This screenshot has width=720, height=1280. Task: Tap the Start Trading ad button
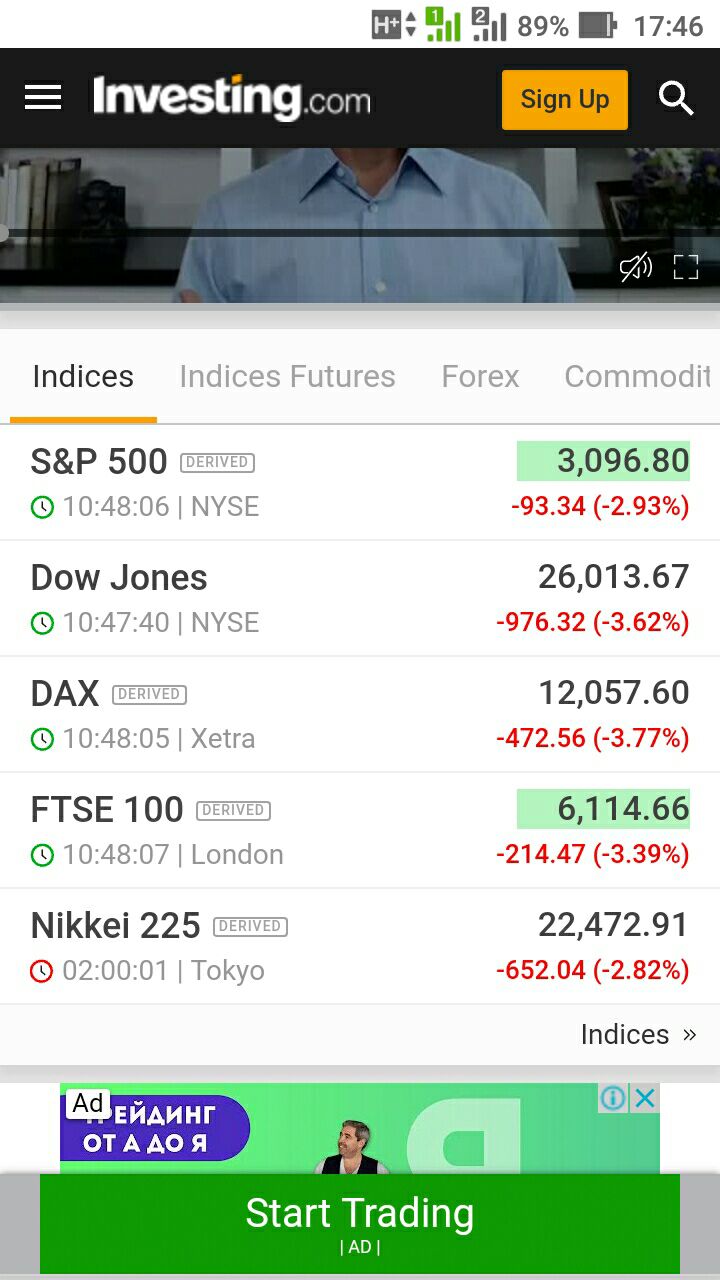coord(360,1223)
